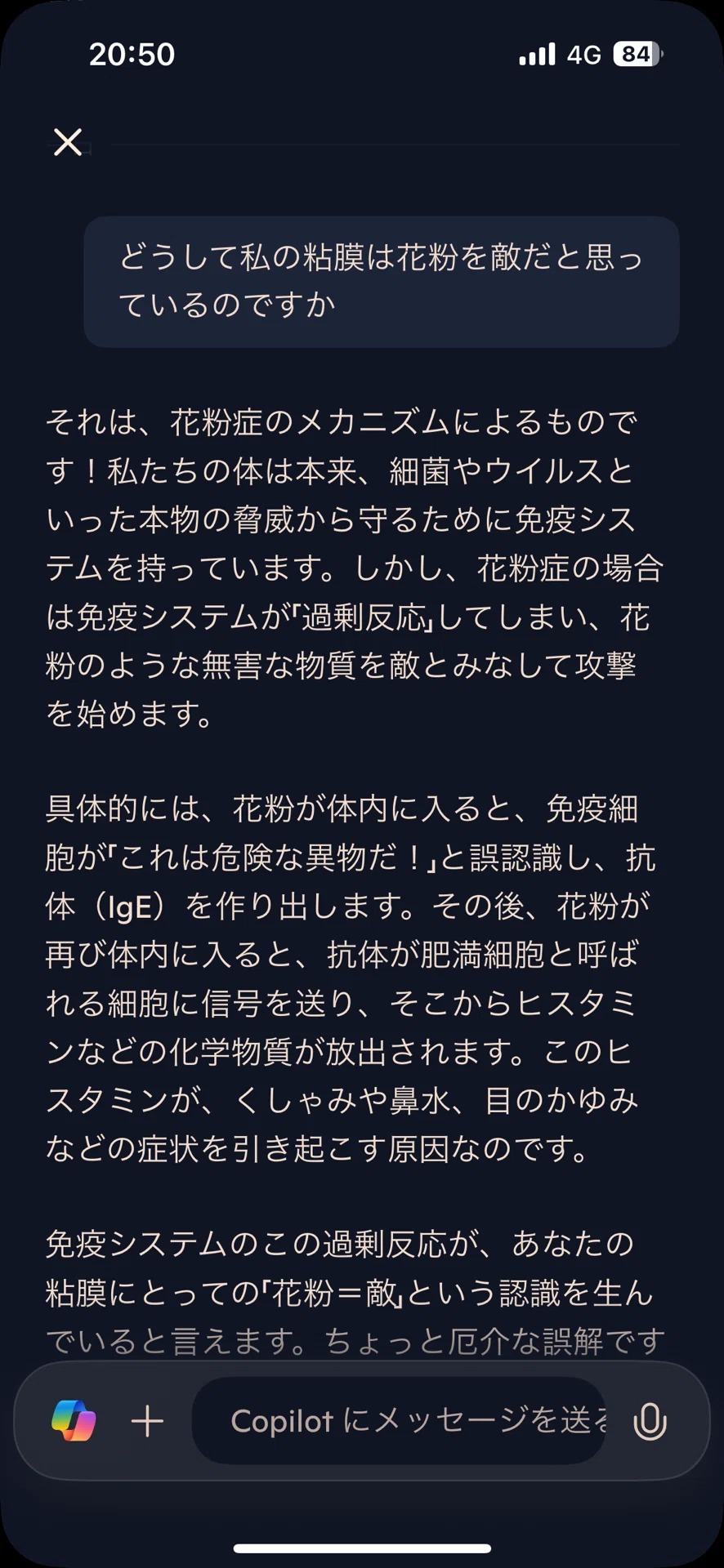Open the Copilot logo menu

[x=74, y=1420]
